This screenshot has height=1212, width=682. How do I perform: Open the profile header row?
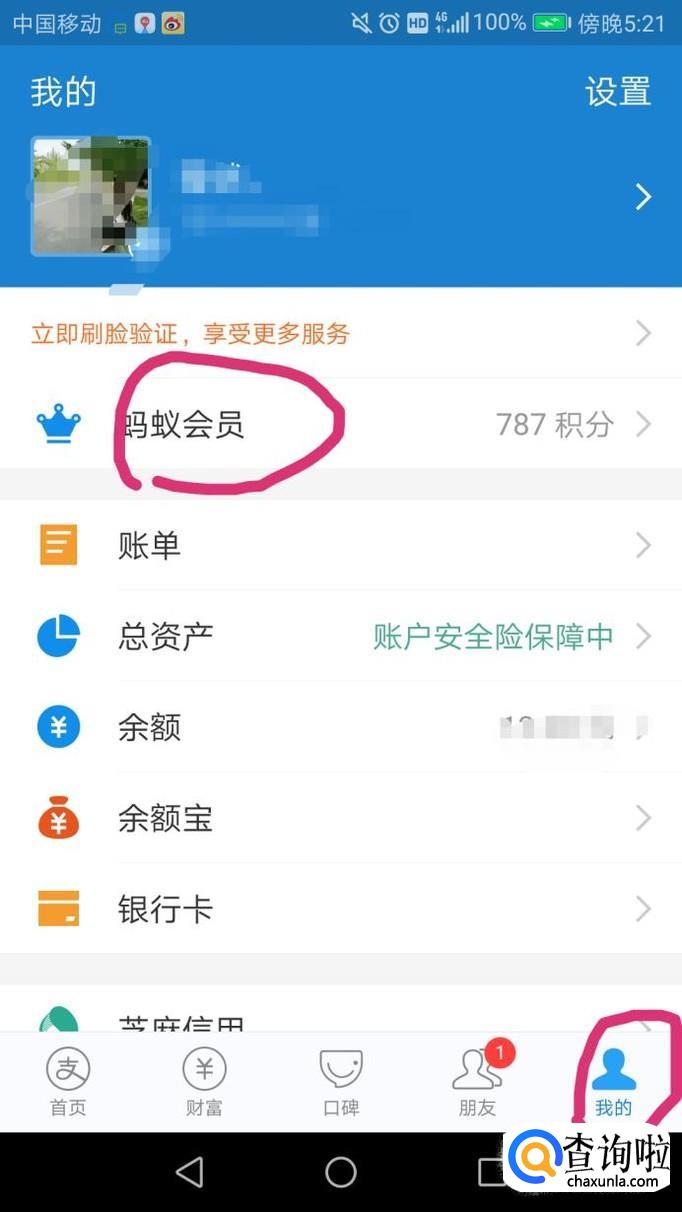[x=340, y=197]
